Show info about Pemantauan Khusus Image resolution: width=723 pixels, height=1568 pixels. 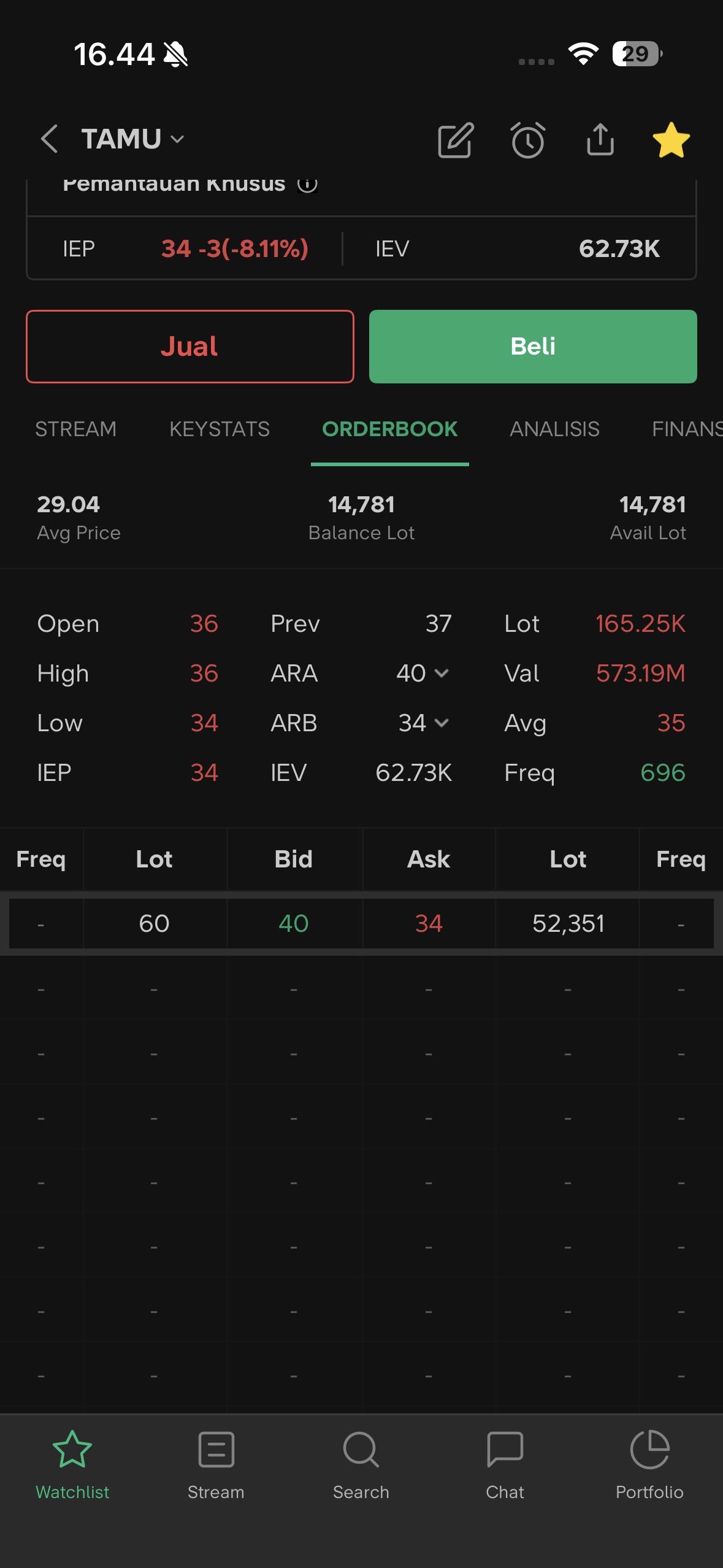point(307,184)
